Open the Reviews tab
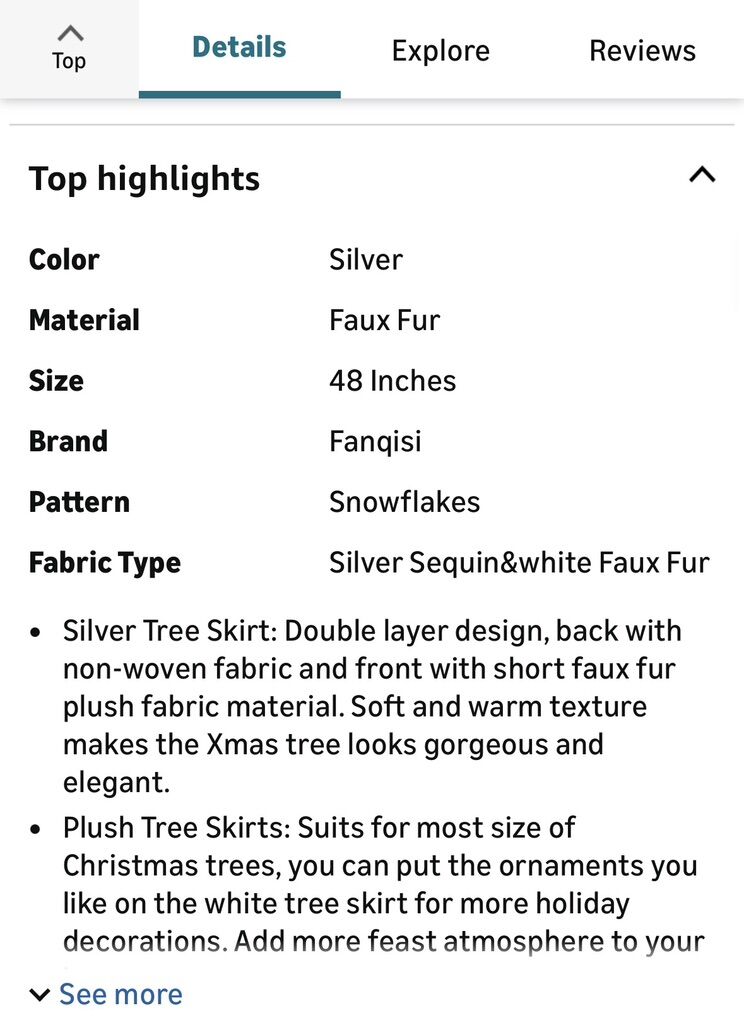The image size is (744, 1020). point(642,50)
